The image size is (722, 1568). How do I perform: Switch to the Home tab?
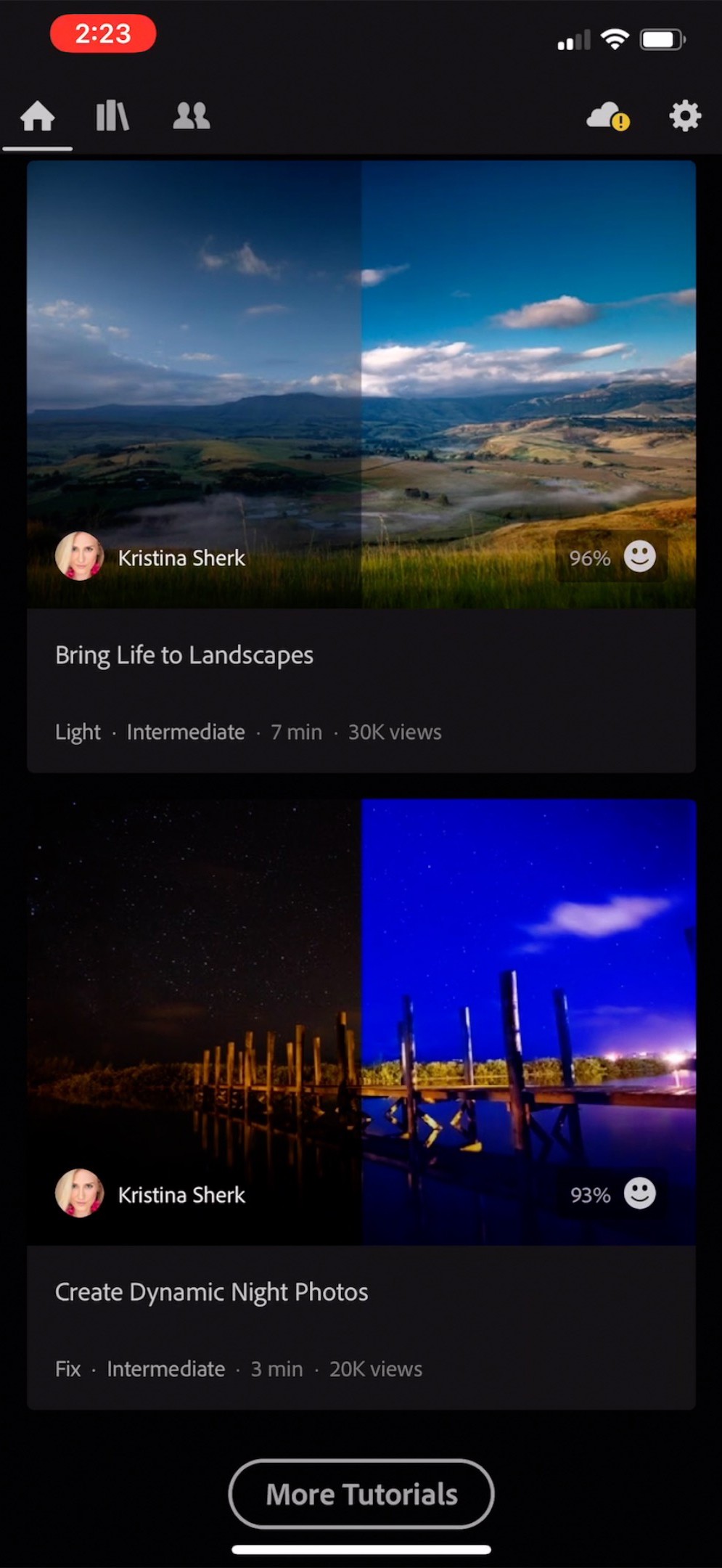(x=38, y=116)
